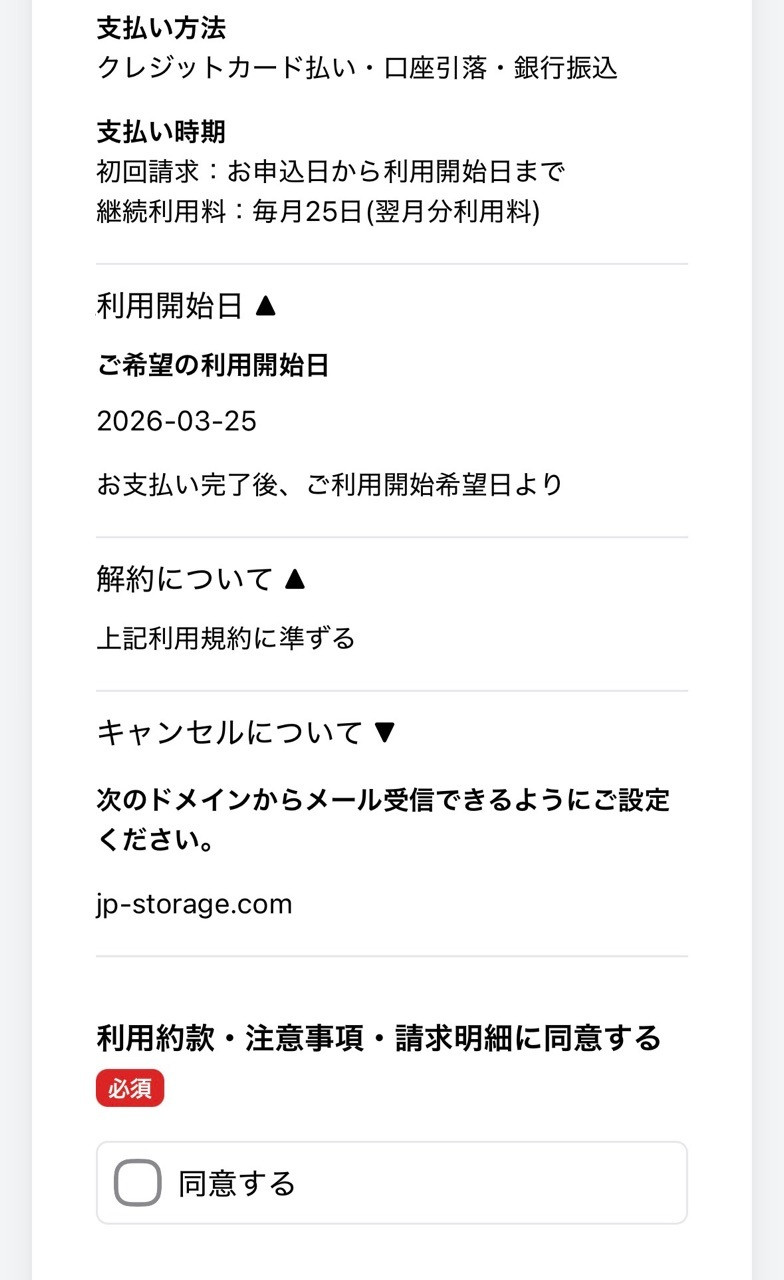Viewport: 784px width, 1280px height.
Task: Click the ご希望の利用開始日 label
Action: pos(210,368)
